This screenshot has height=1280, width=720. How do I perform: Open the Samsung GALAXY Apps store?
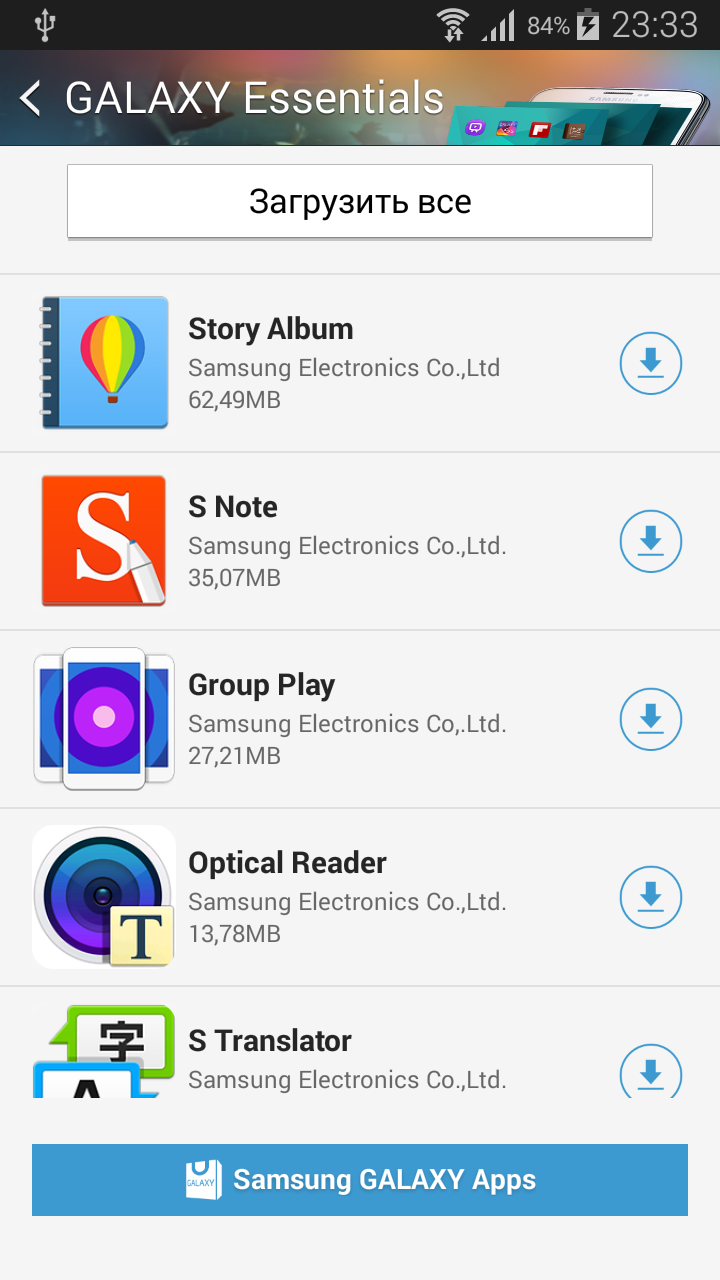coord(360,1180)
